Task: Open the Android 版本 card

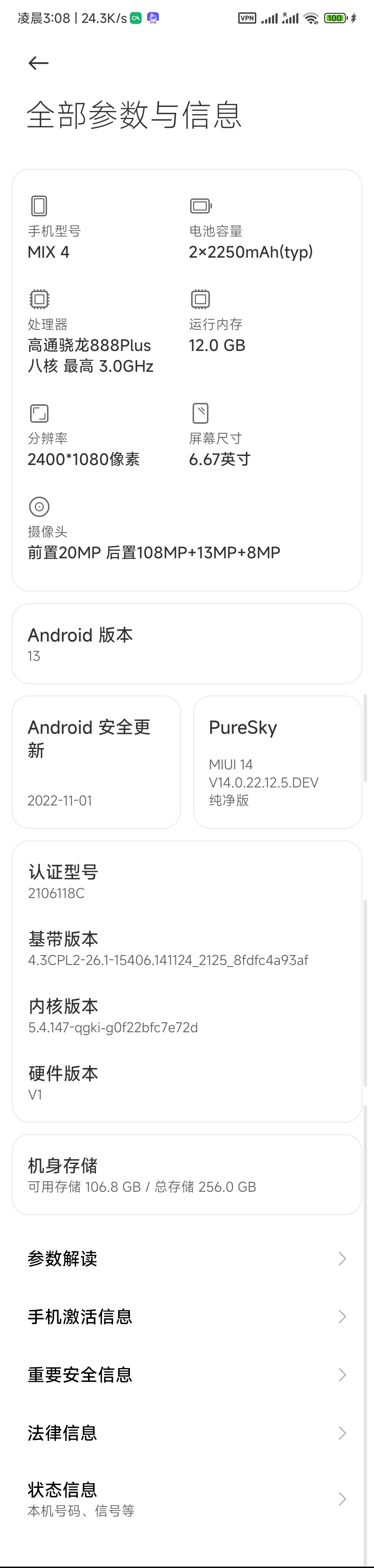Action: click(x=187, y=643)
